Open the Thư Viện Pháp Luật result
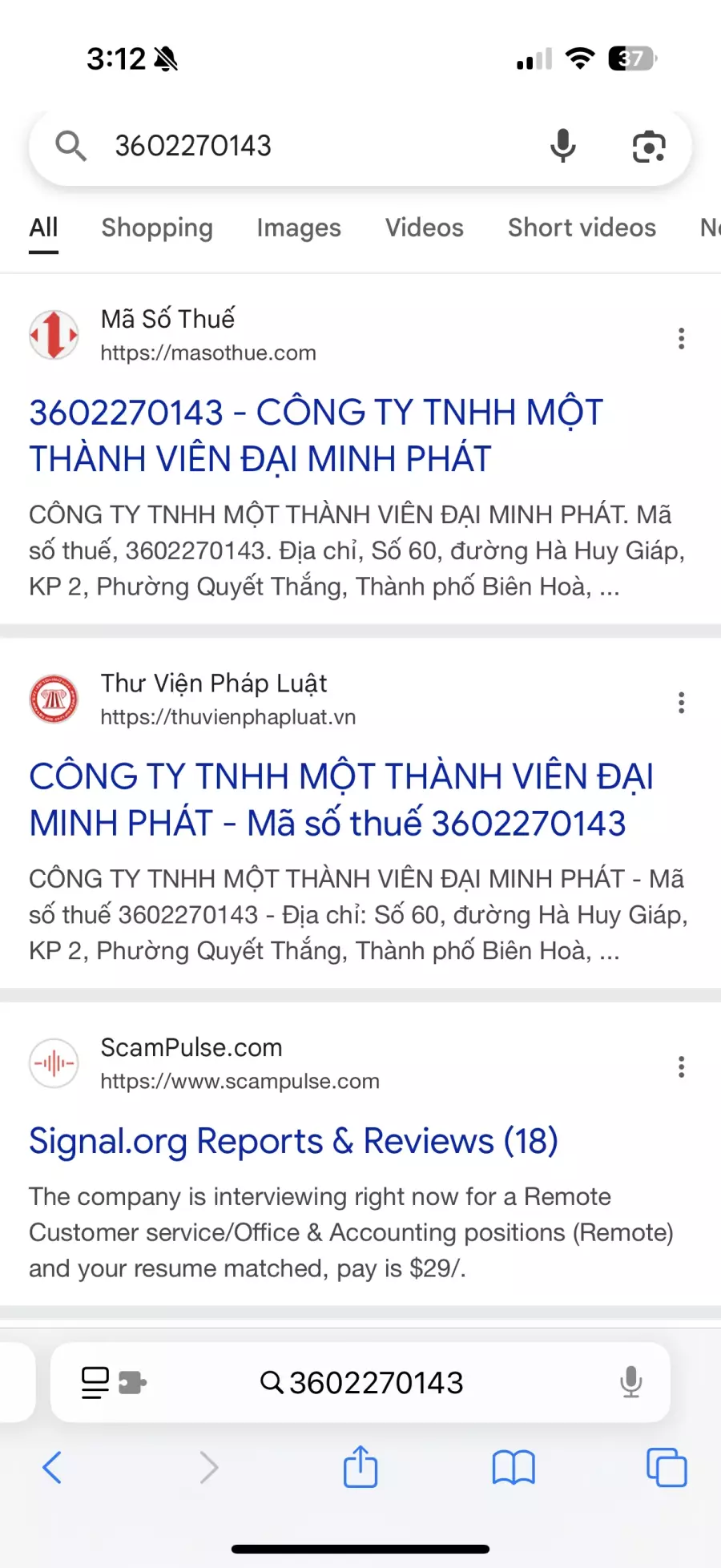Screen dimensions: 721x1568 [341, 800]
